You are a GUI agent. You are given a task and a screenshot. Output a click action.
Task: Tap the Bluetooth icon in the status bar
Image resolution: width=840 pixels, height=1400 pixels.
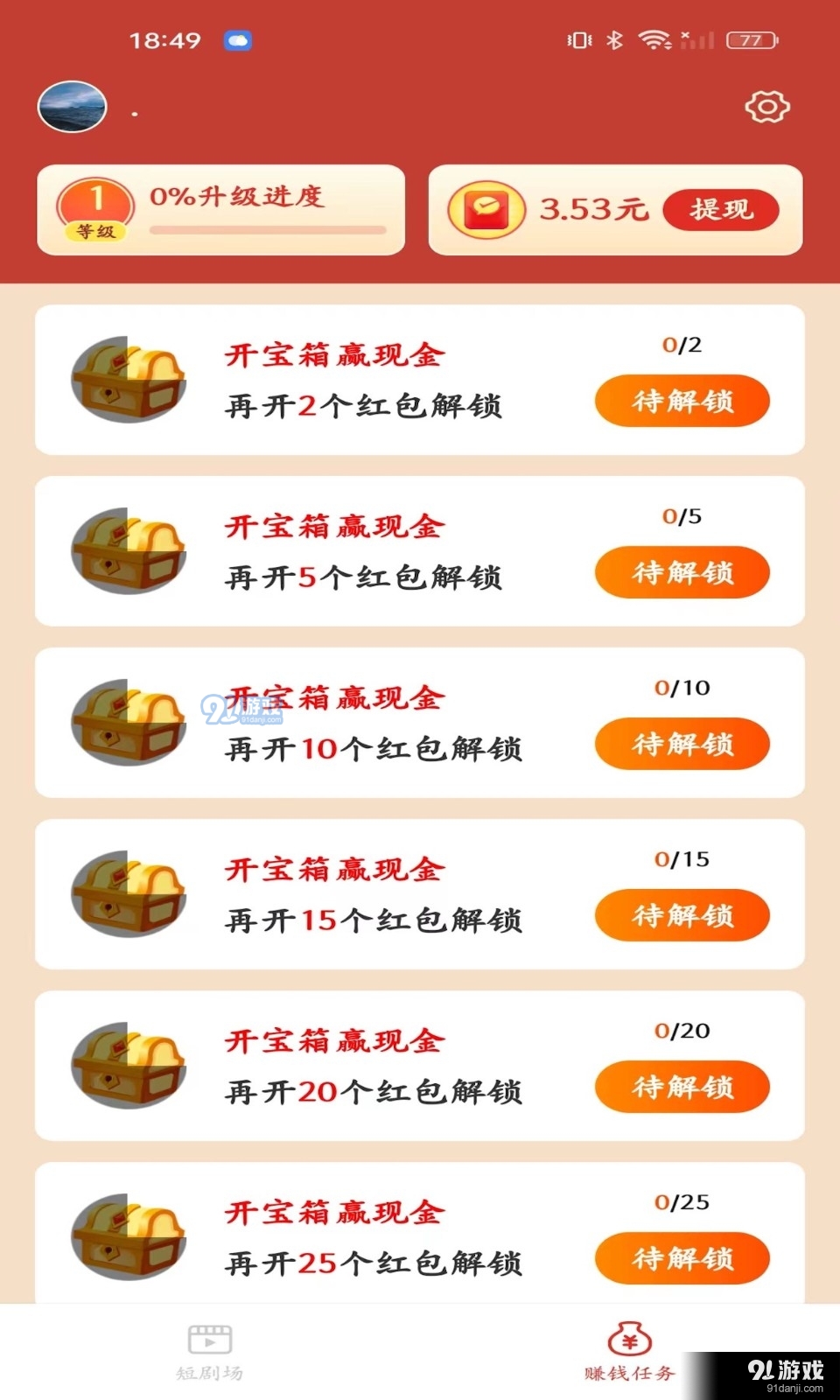615,38
